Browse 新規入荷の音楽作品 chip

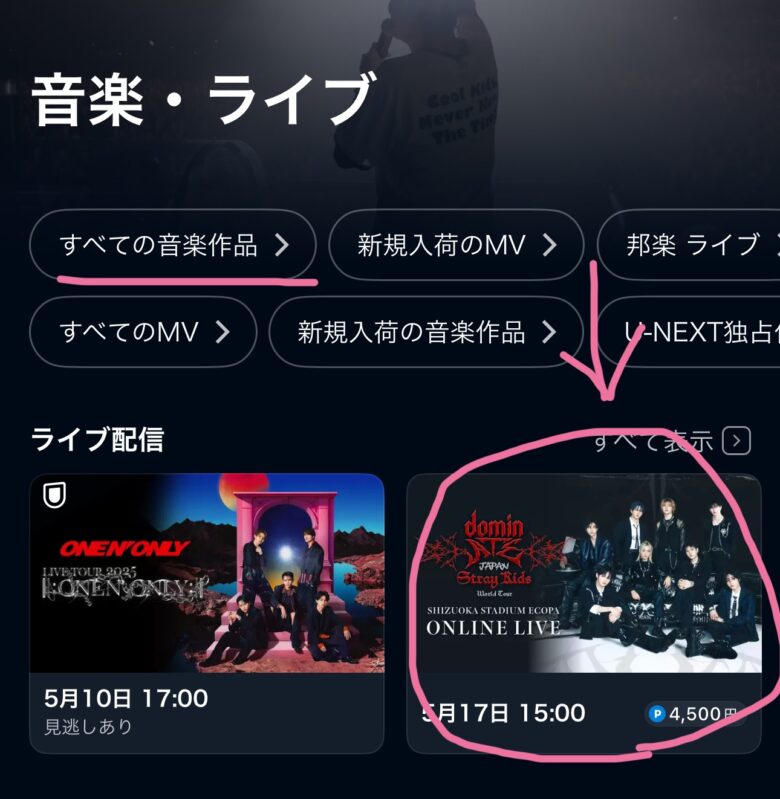point(426,332)
